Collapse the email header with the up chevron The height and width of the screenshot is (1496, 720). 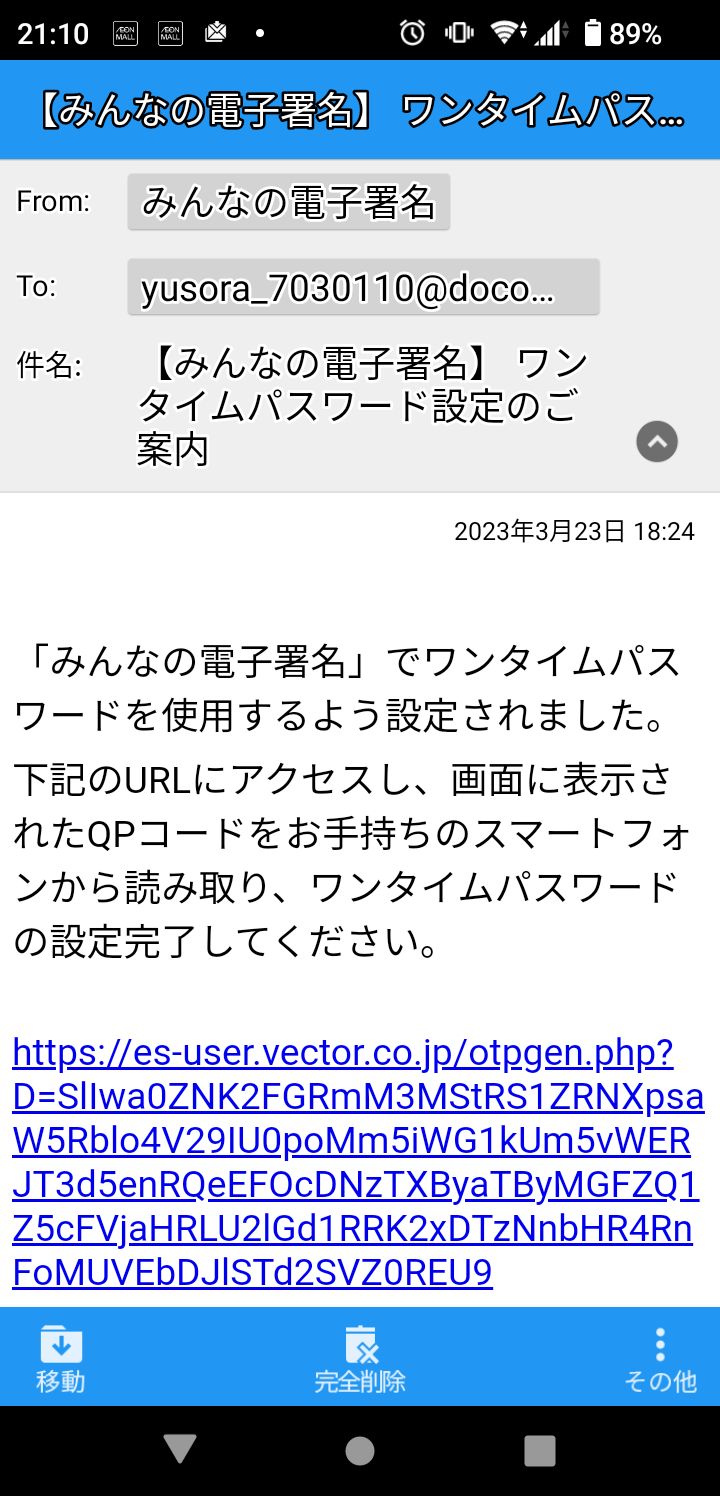click(657, 441)
